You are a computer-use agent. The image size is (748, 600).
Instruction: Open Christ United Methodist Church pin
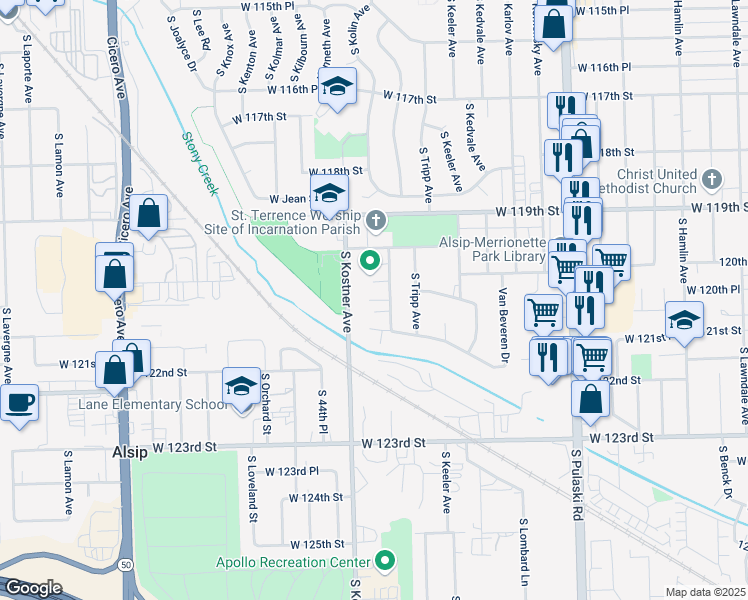tap(711, 180)
